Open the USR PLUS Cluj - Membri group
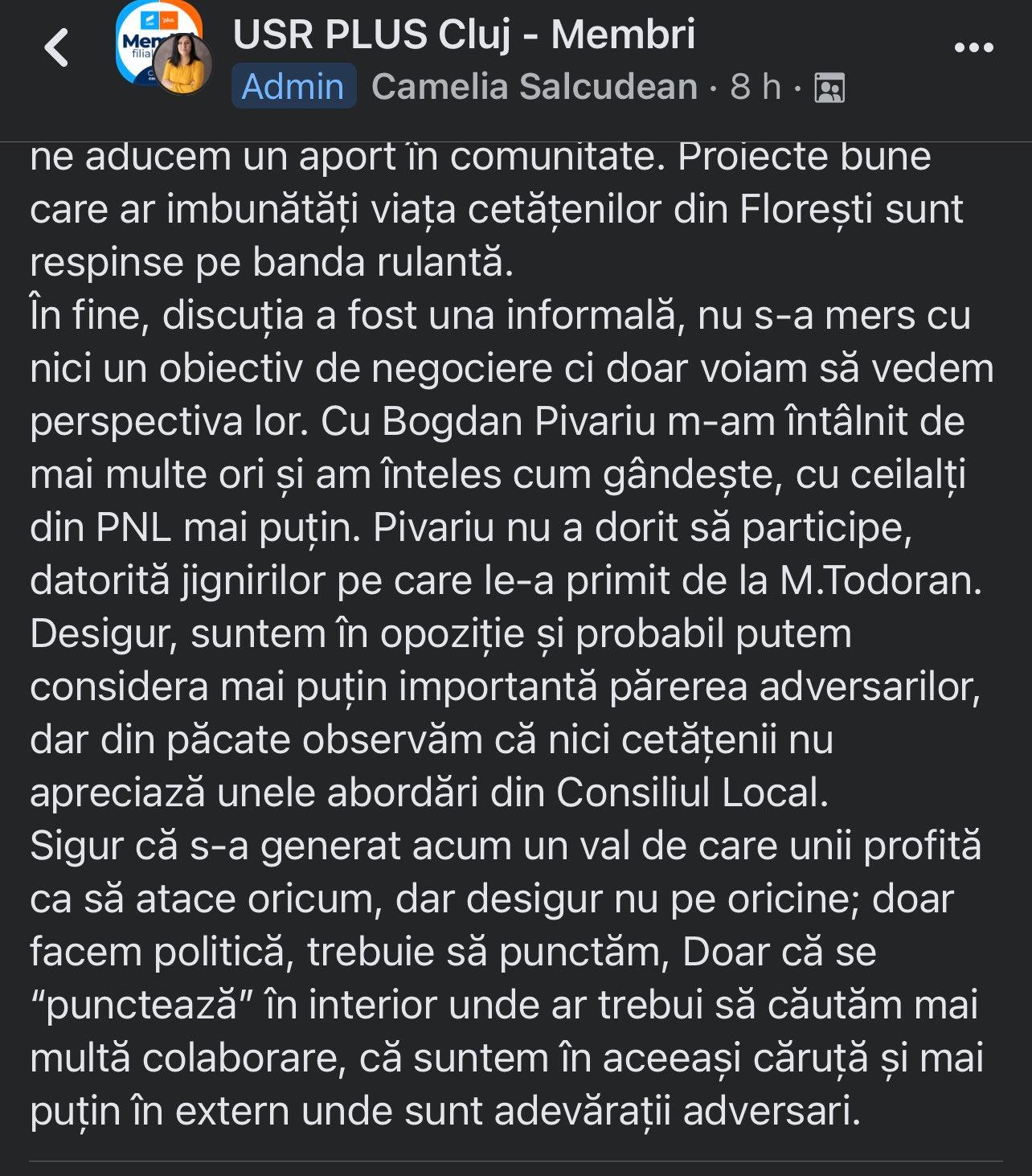This screenshot has height=1176, width=1032. click(x=464, y=35)
